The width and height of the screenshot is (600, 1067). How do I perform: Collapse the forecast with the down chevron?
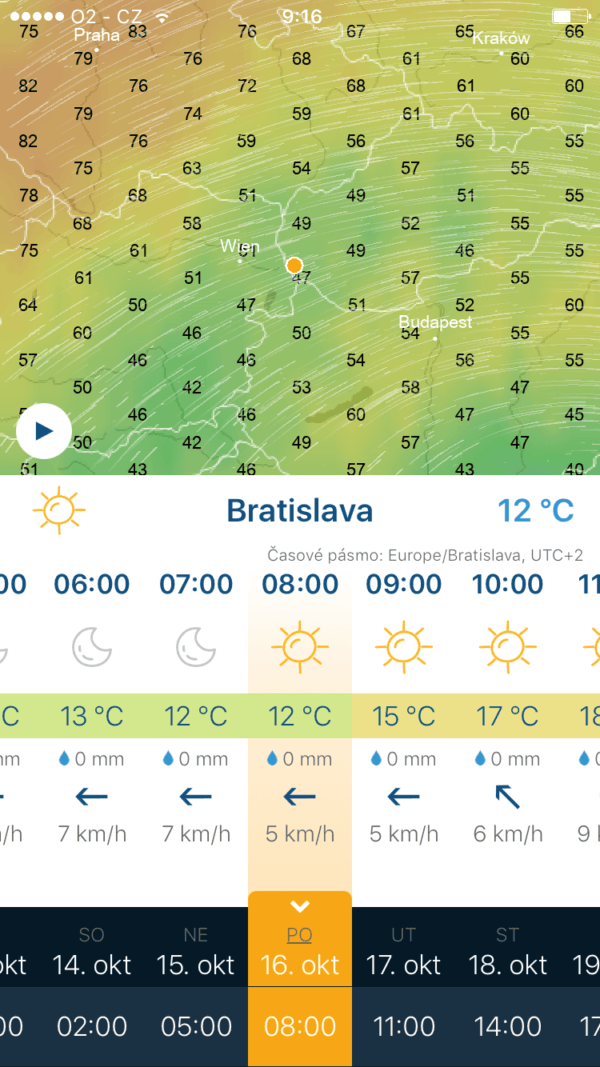pyautogui.click(x=299, y=906)
